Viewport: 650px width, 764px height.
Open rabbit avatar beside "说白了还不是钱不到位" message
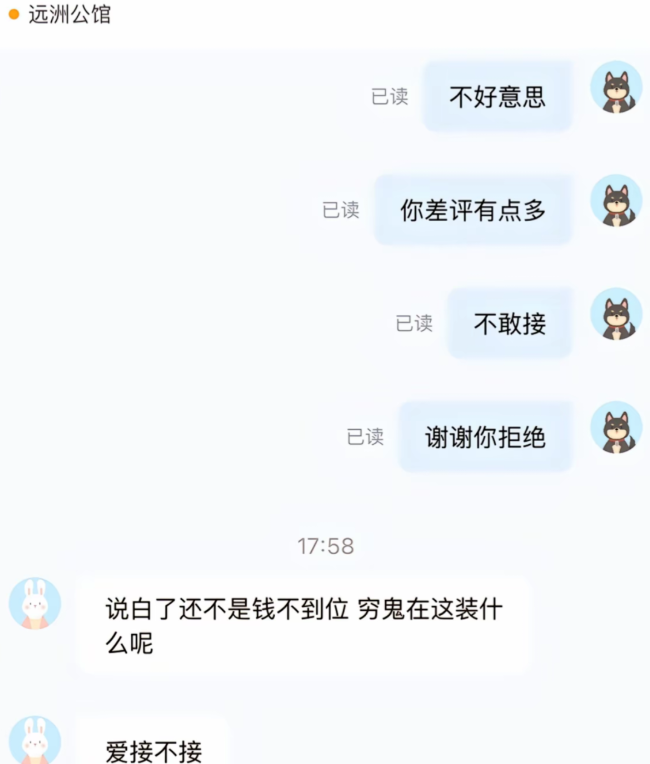tap(35, 604)
